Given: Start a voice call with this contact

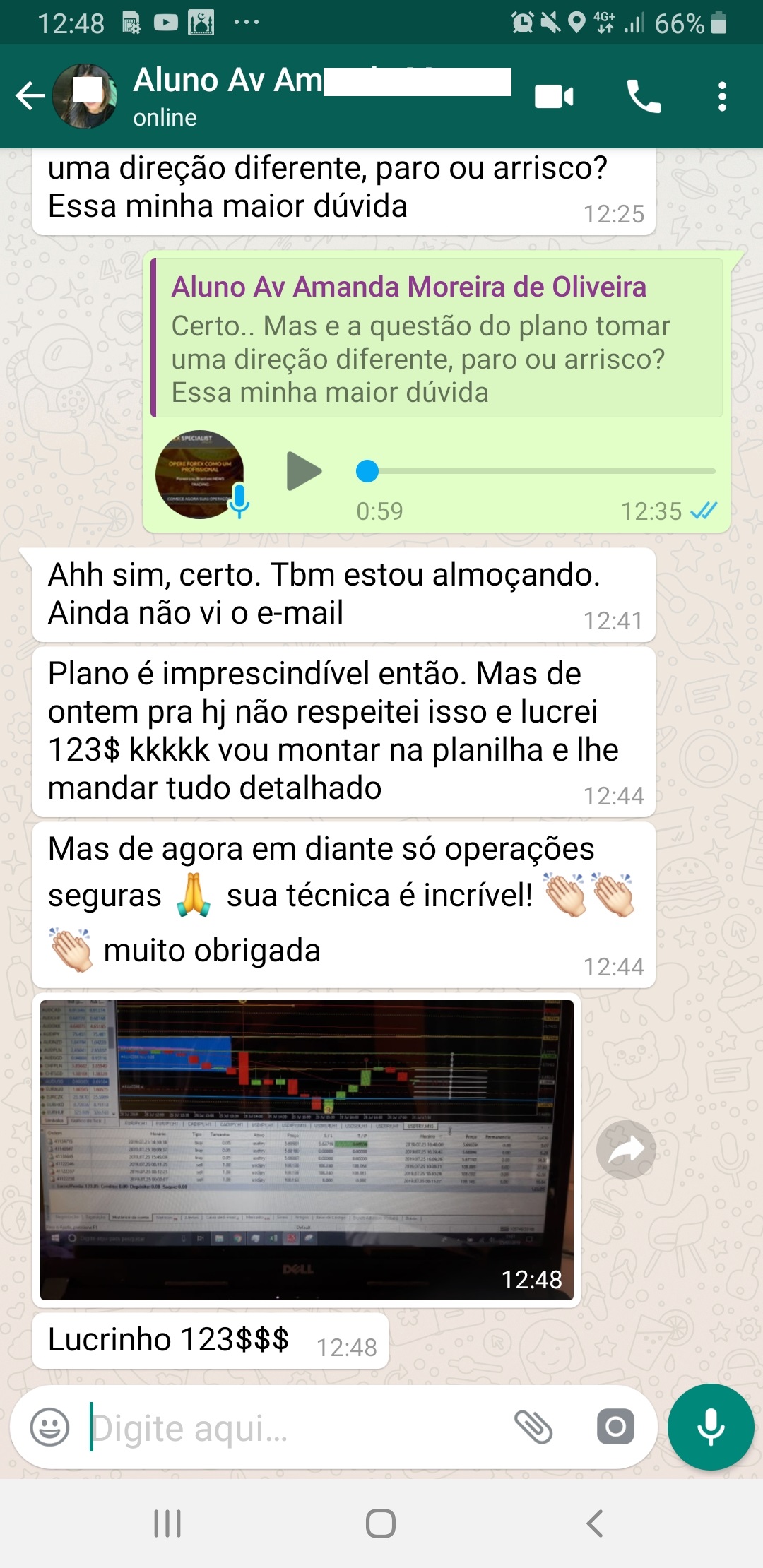Looking at the screenshot, I should point(644,96).
